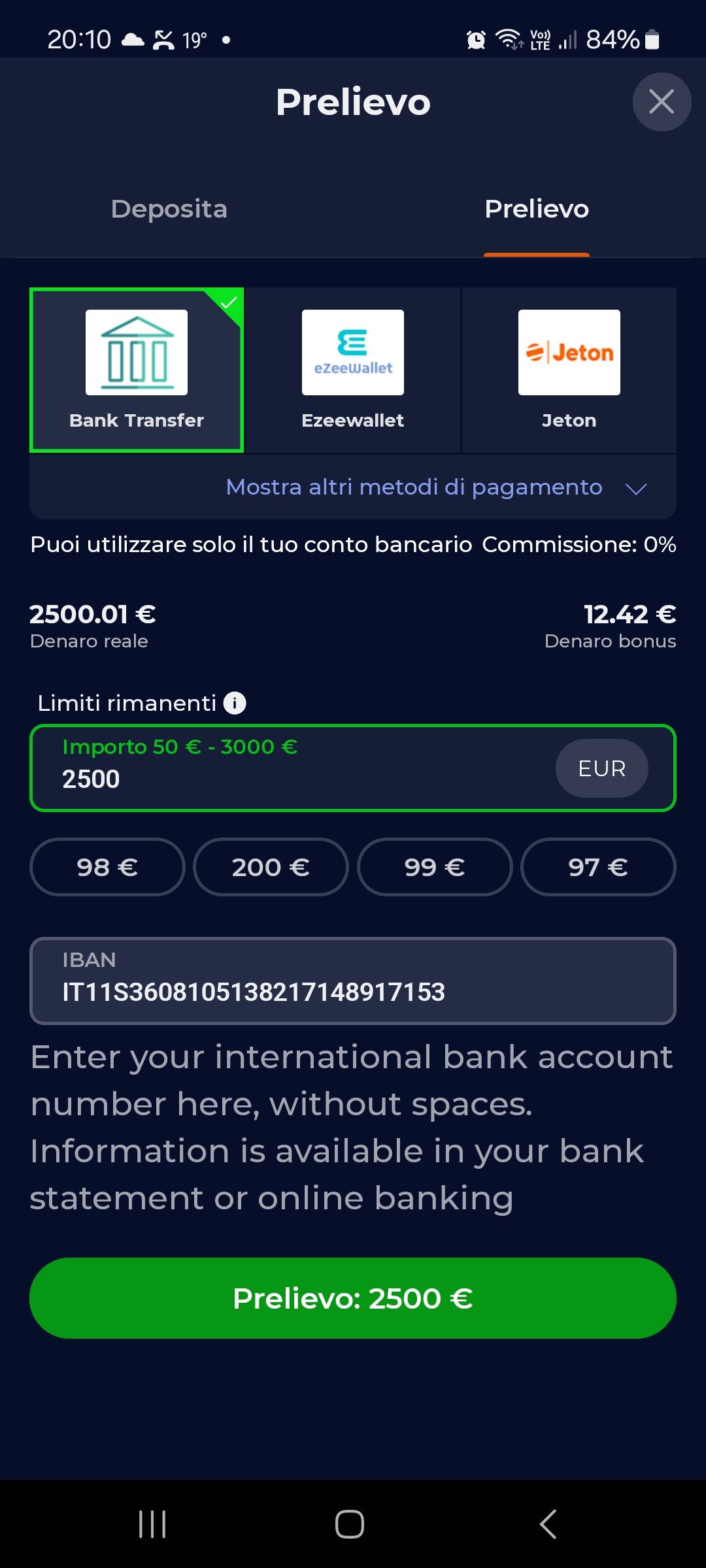Pick Jeton payment method
The width and height of the screenshot is (706, 1568).
[x=569, y=370]
